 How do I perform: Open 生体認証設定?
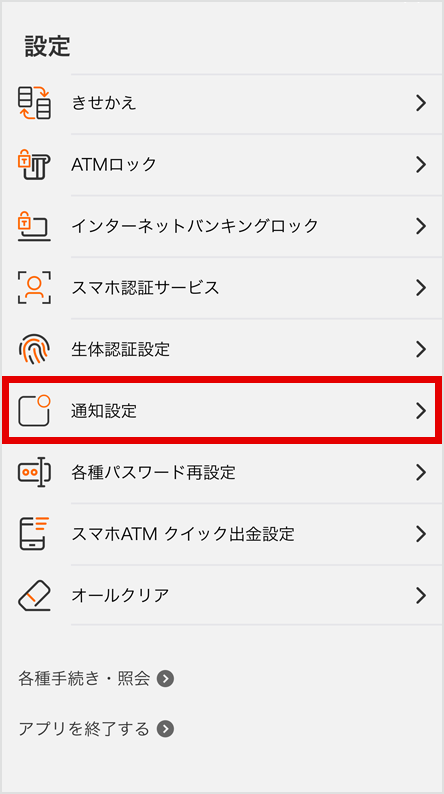(222, 349)
